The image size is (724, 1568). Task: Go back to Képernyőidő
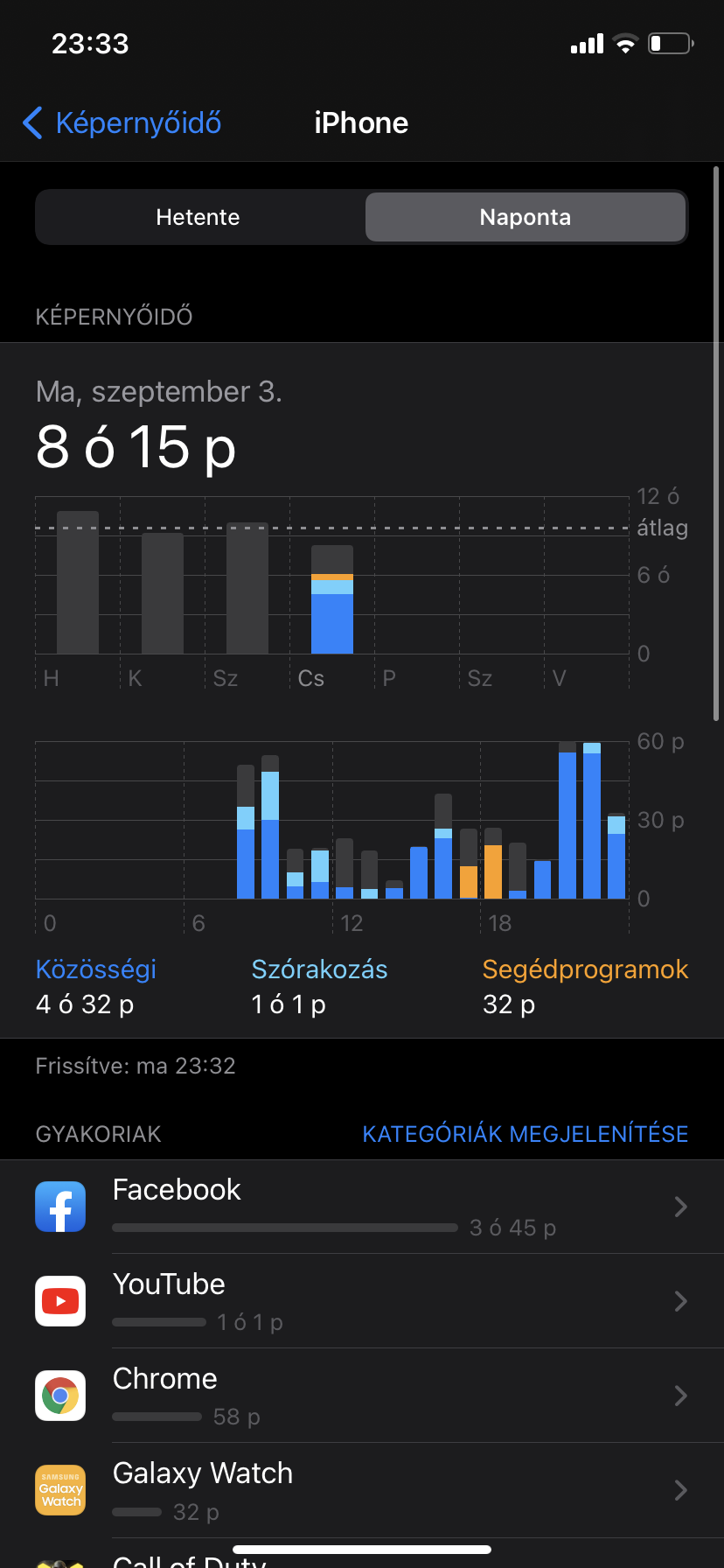coord(122,123)
